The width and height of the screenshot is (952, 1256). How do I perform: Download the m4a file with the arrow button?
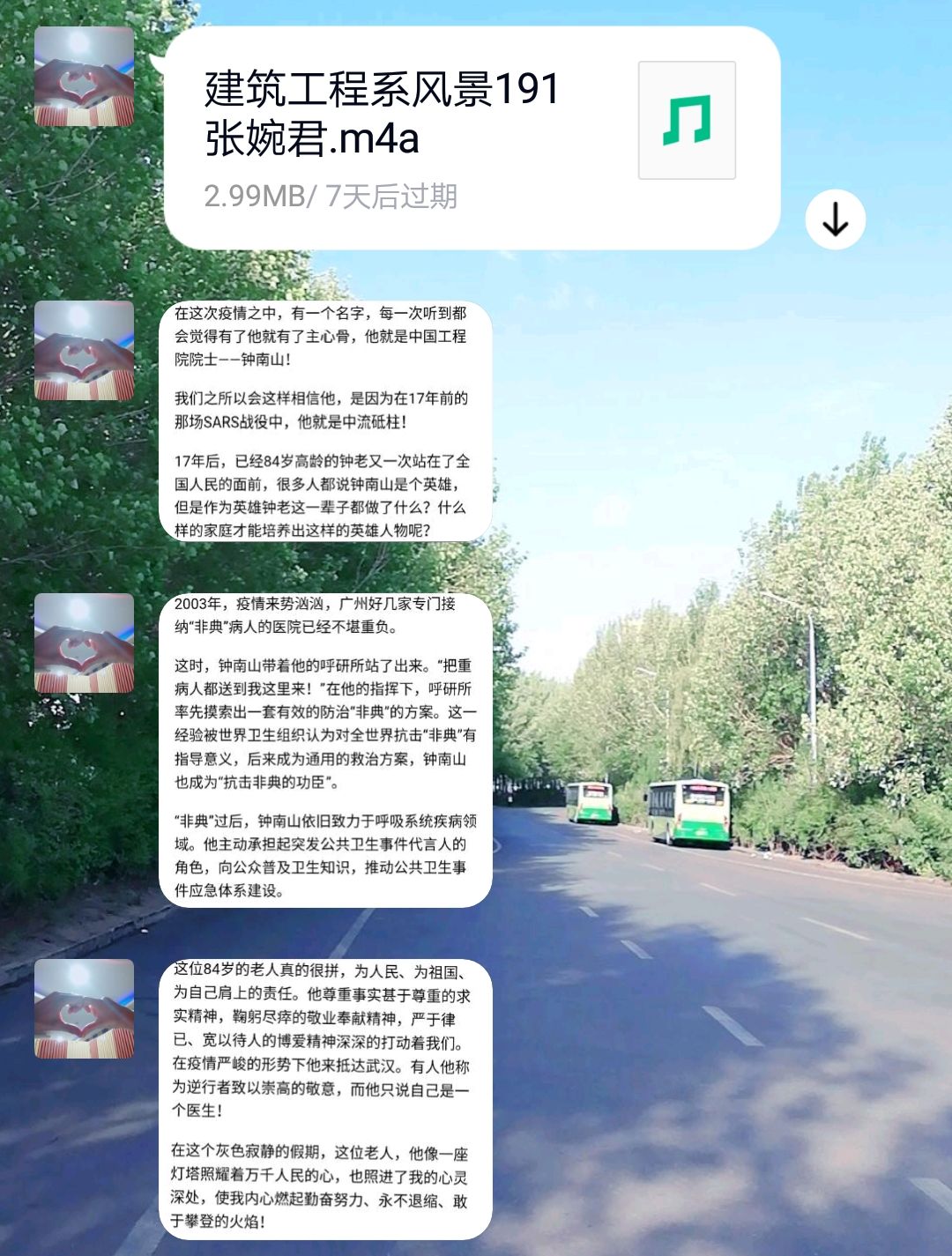click(x=835, y=220)
